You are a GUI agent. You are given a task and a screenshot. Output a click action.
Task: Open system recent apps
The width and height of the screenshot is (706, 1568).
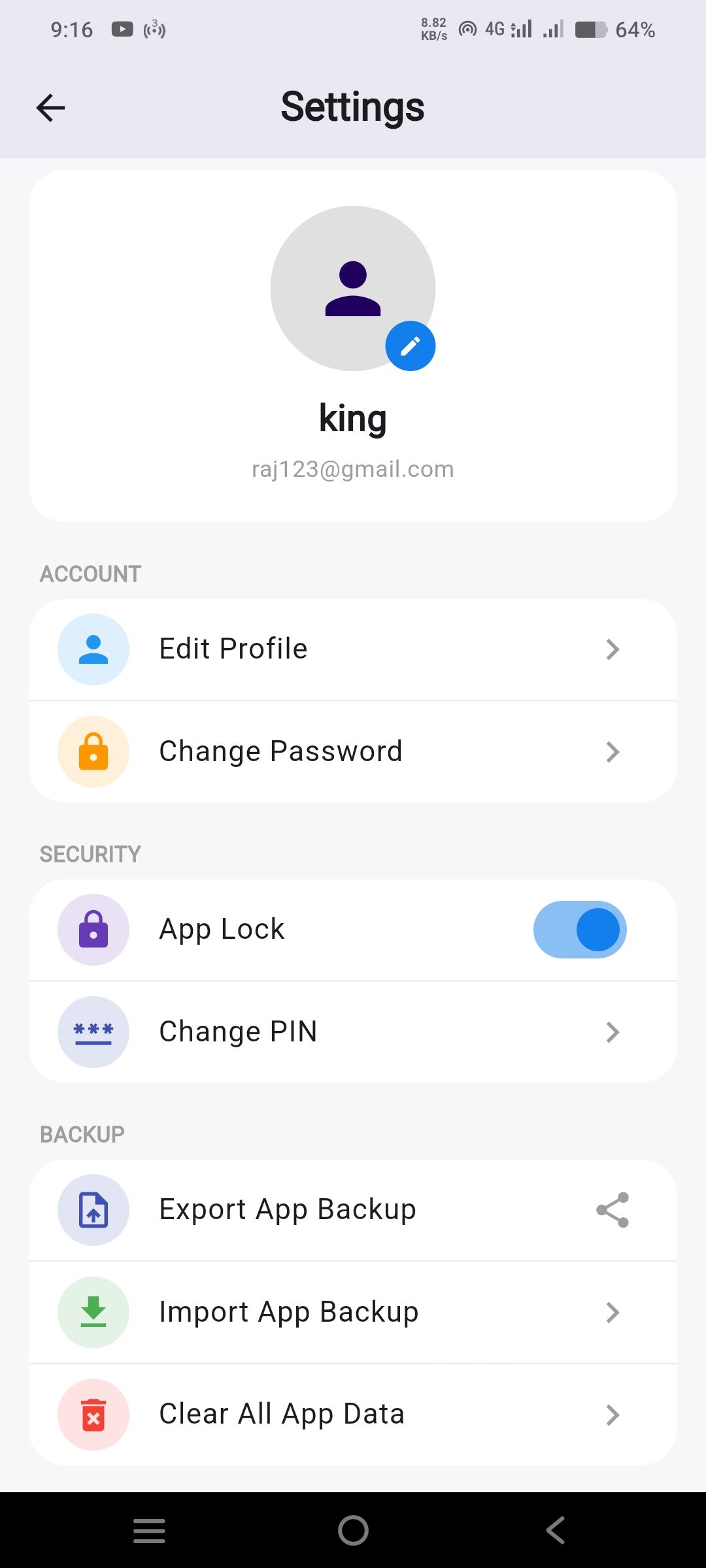coord(149,1530)
